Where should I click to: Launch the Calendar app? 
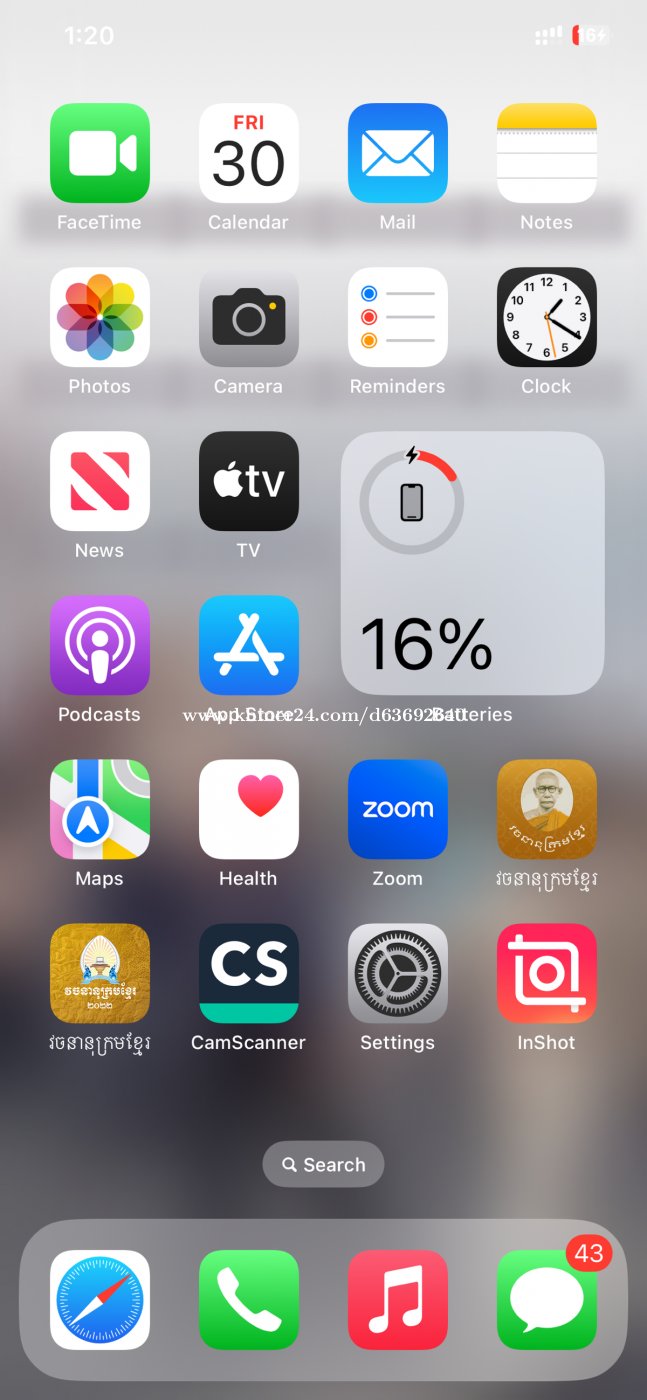click(x=249, y=153)
